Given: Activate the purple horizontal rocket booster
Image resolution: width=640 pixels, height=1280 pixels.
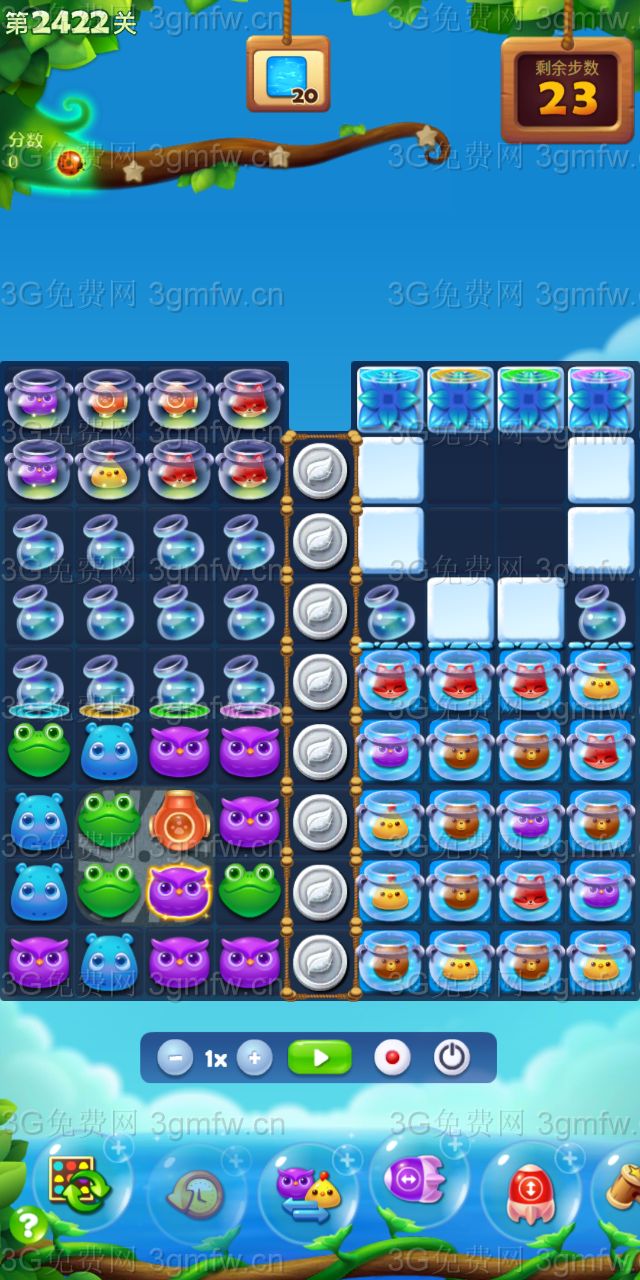Looking at the screenshot, I should click(418, 1180).
